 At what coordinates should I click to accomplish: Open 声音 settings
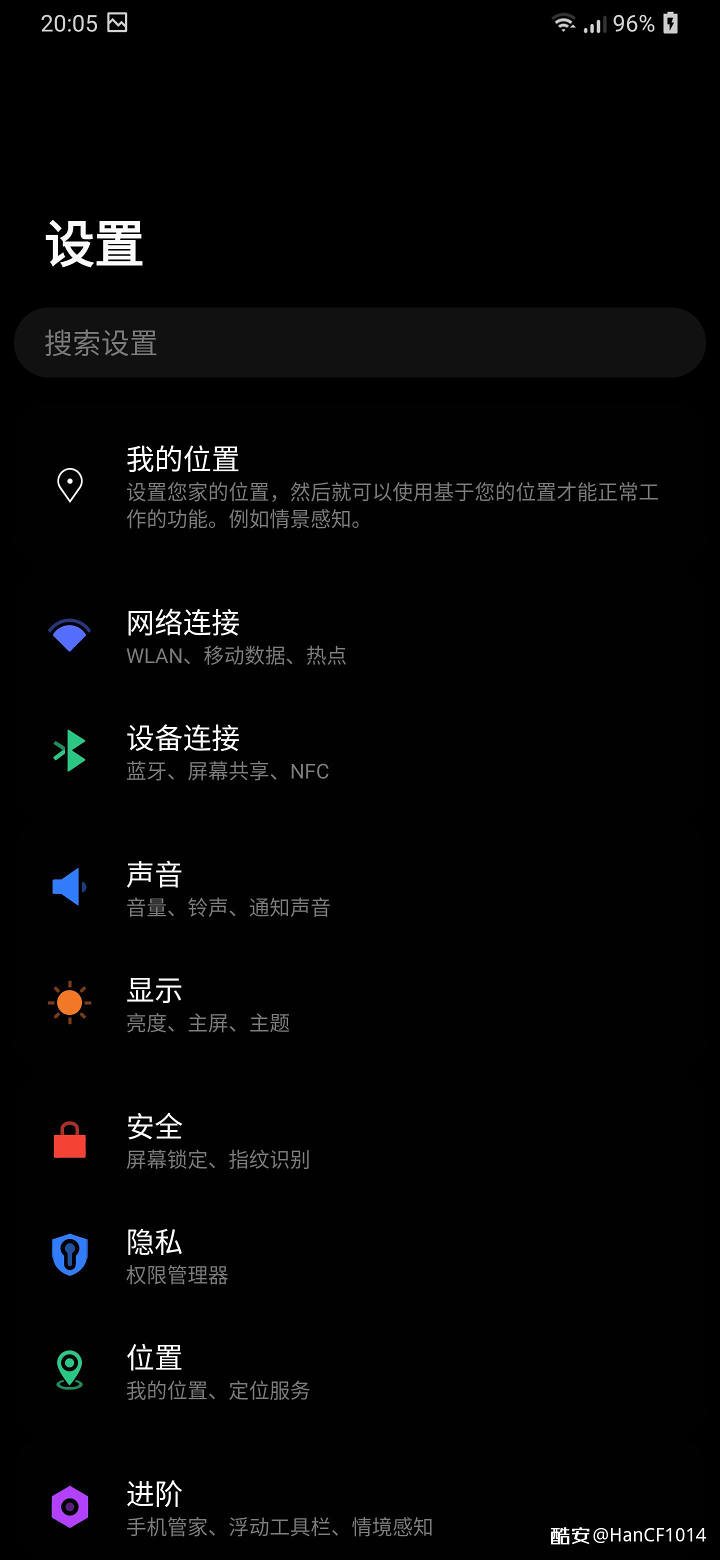point(360,888)
